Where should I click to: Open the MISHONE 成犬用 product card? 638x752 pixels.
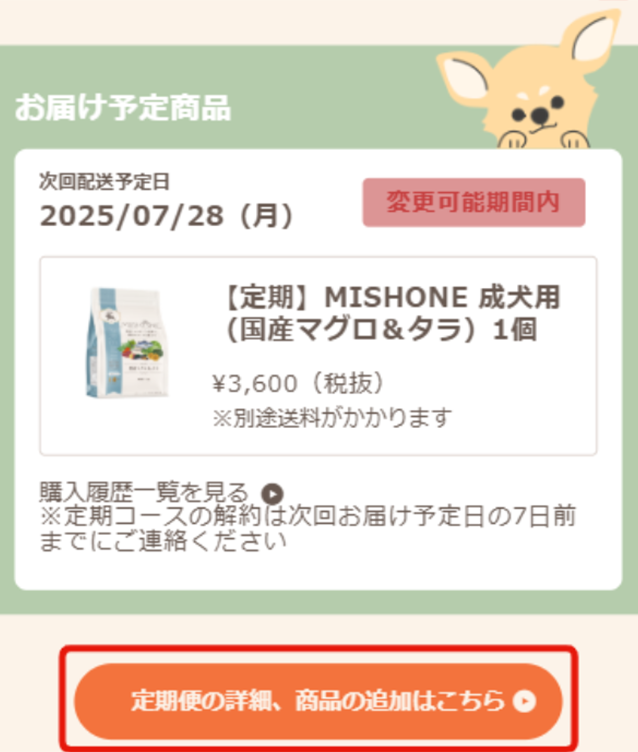tap(318, 355)
